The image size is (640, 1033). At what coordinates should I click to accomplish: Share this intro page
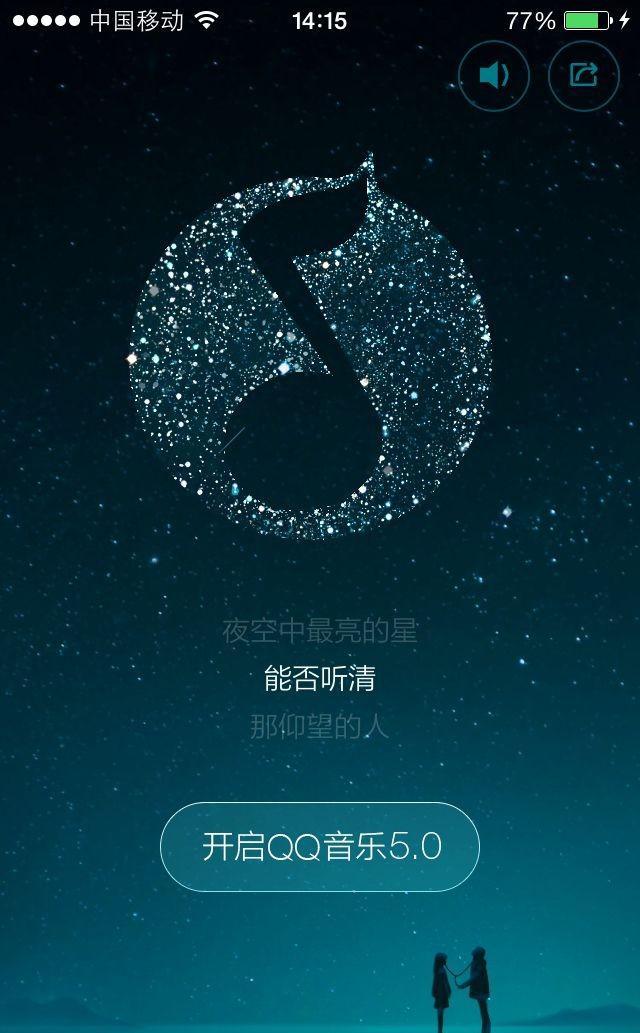point(583,75)
